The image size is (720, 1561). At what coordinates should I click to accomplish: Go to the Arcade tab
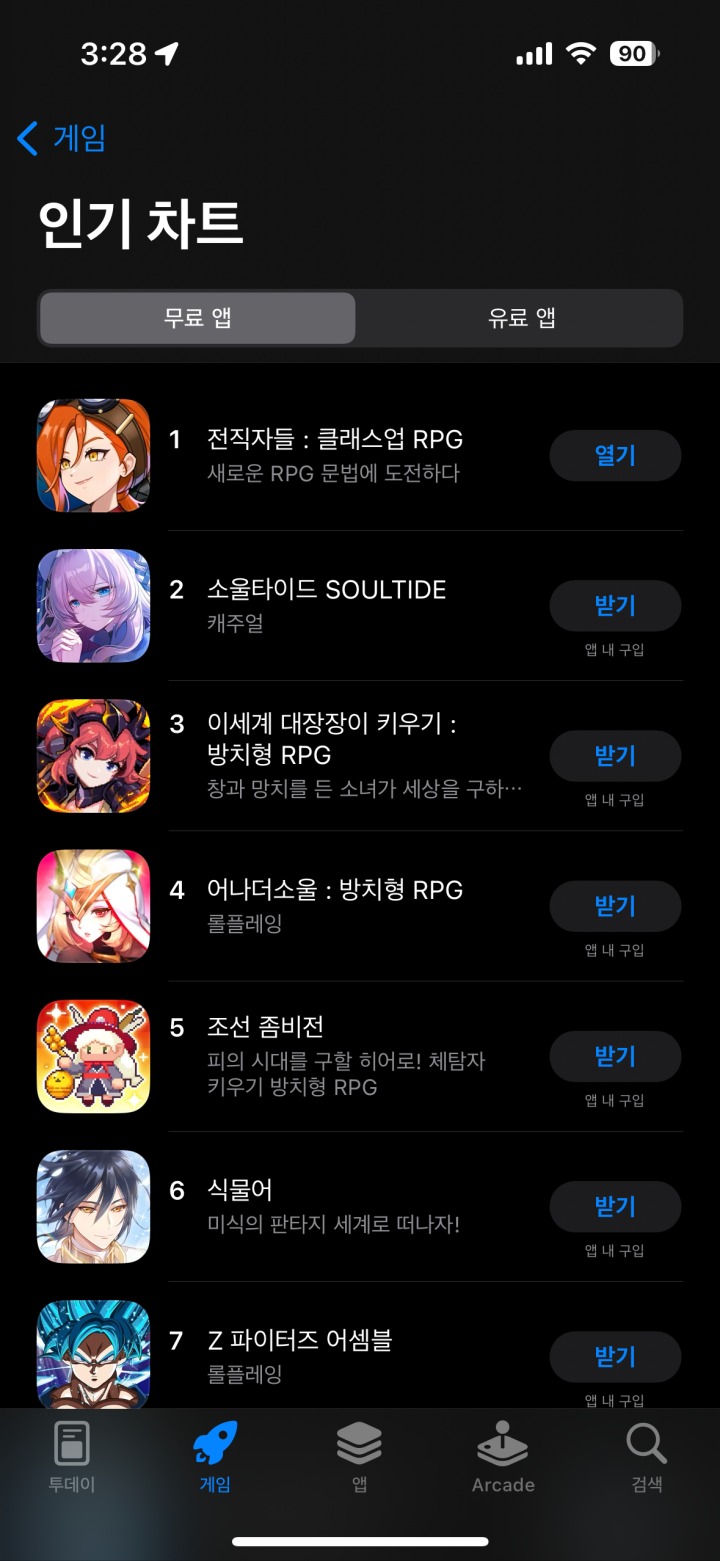point(503,1456)
